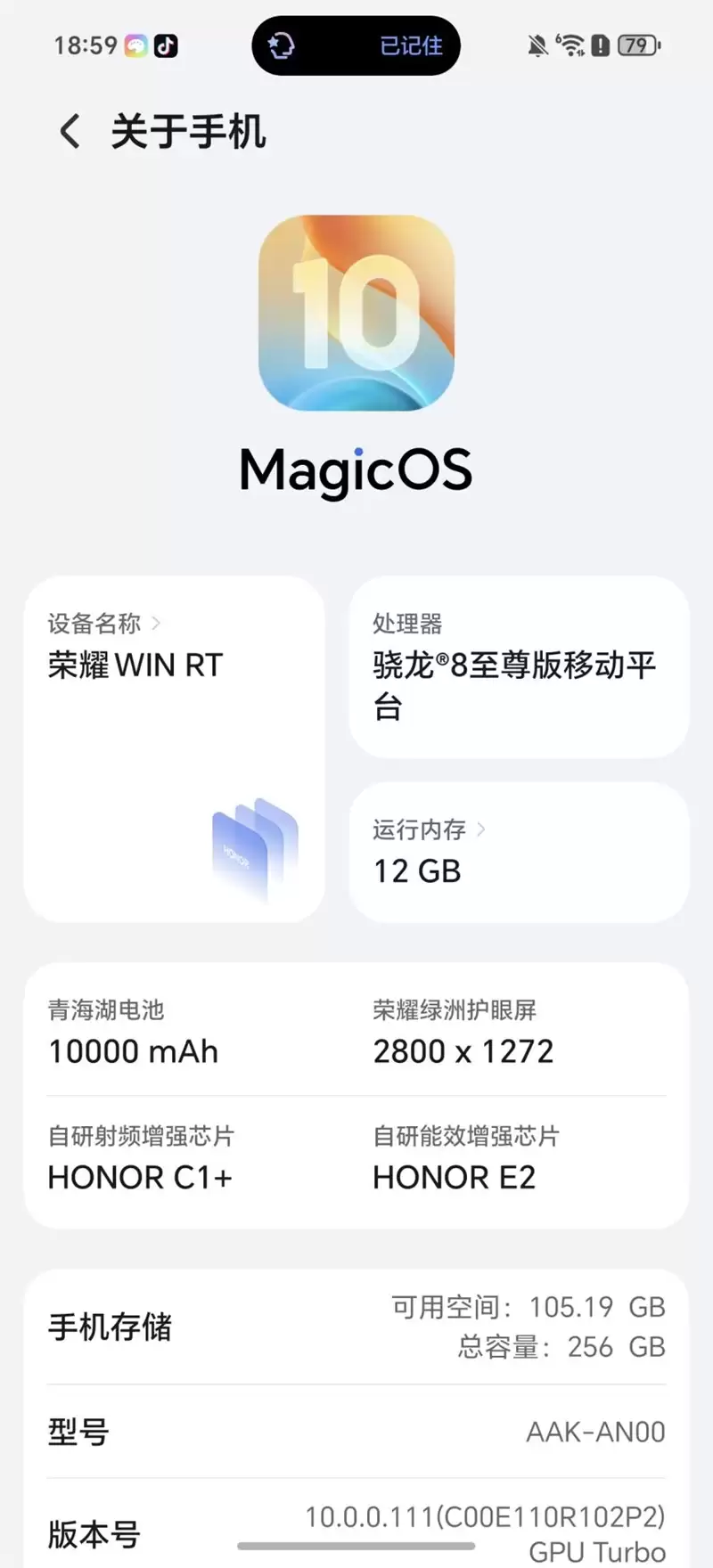The height and width of the screenshot is (1568, 713).
Task: Tap the 版本号 version number row
Action: (x=356, y=1528)
